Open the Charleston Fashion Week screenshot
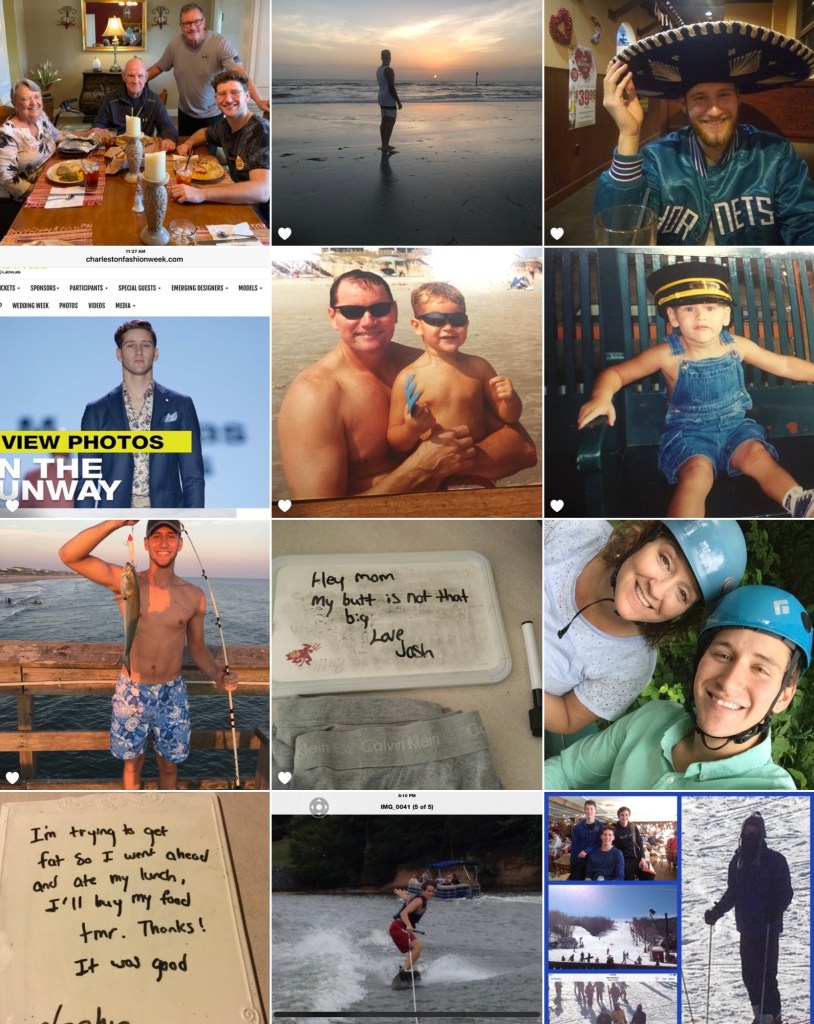The image size is (814, 1024). click(x=134, y=384)
